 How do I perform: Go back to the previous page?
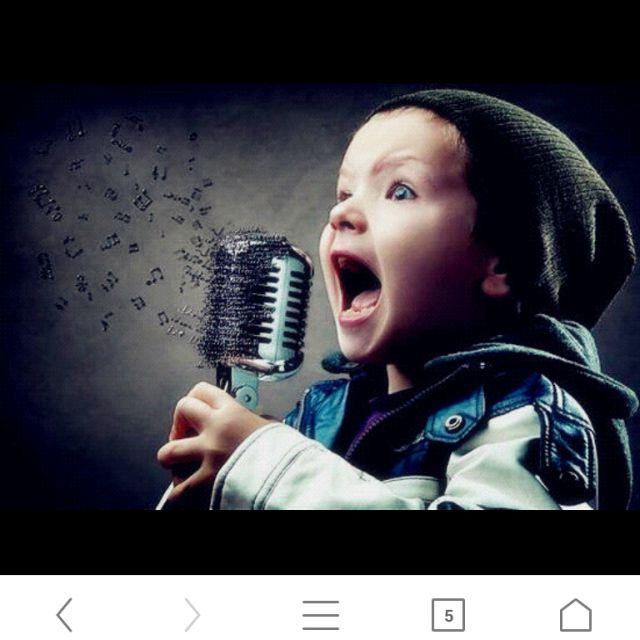click(x=64, y=615)
